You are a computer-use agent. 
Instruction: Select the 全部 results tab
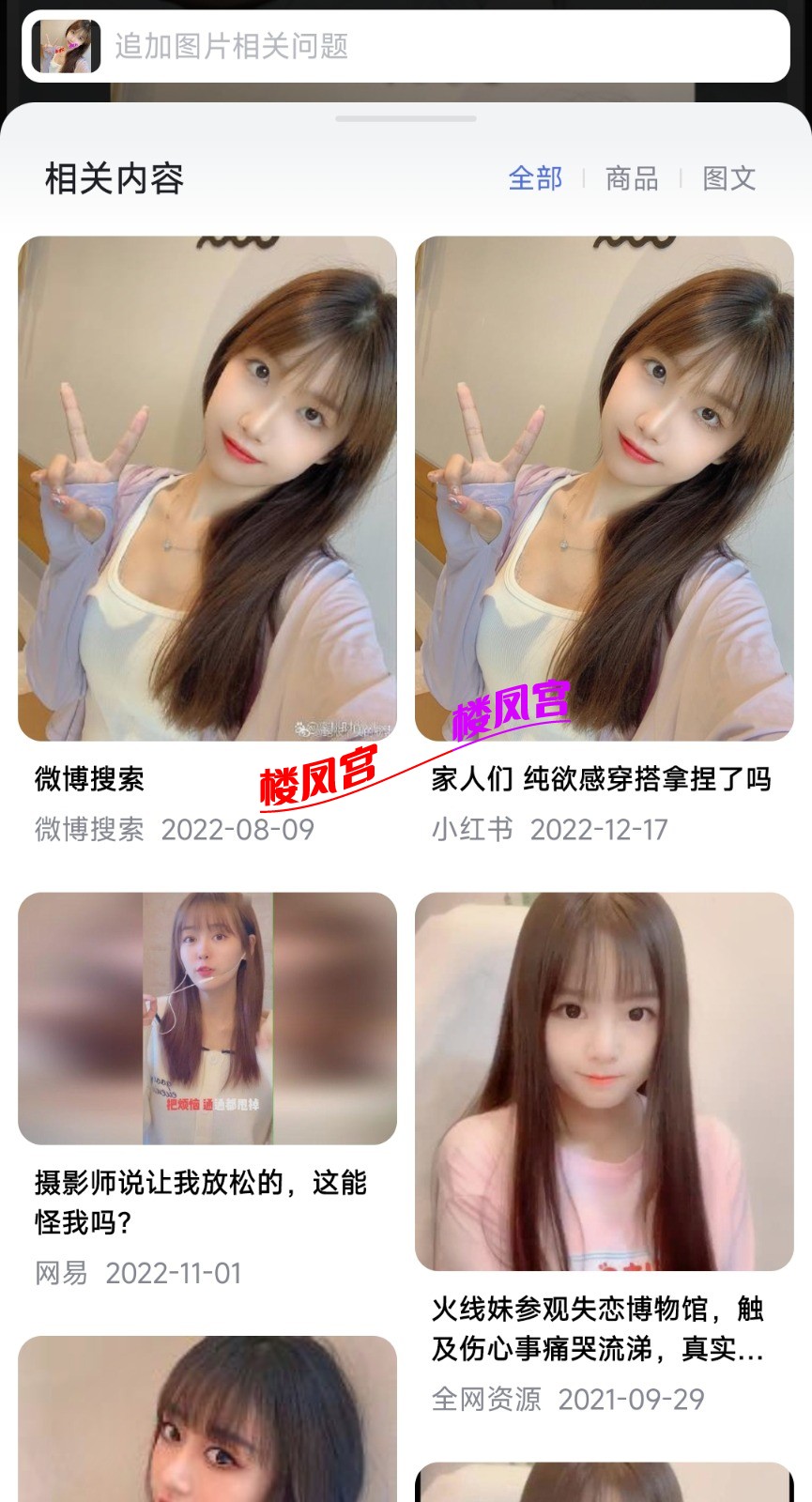pos(534,176)
